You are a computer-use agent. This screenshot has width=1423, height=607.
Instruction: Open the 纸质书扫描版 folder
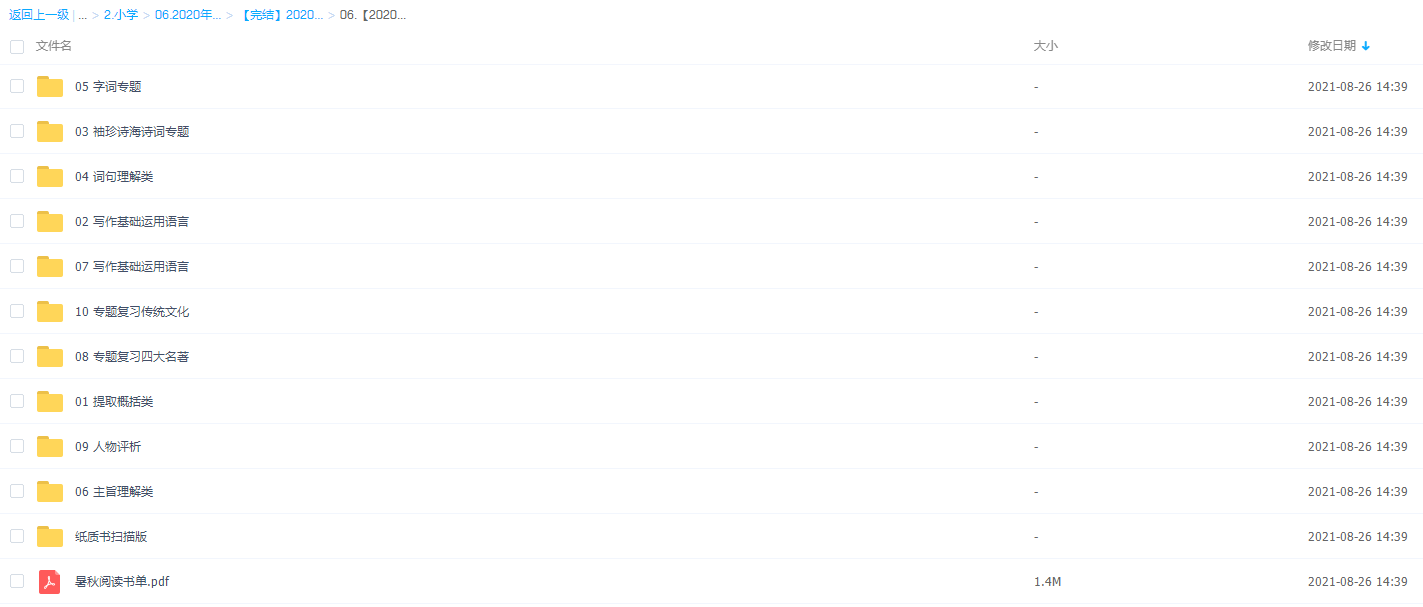pos(110,537)
